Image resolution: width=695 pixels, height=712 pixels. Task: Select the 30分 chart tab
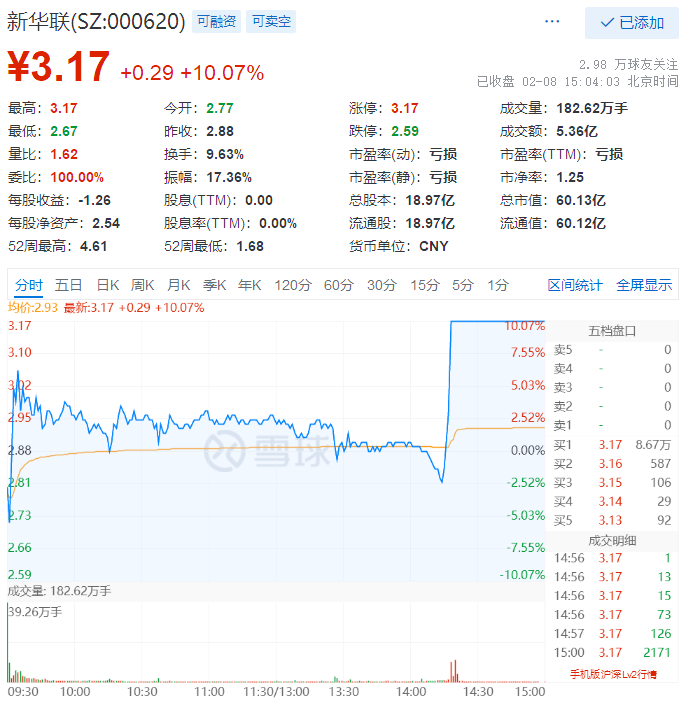[382, 285]
